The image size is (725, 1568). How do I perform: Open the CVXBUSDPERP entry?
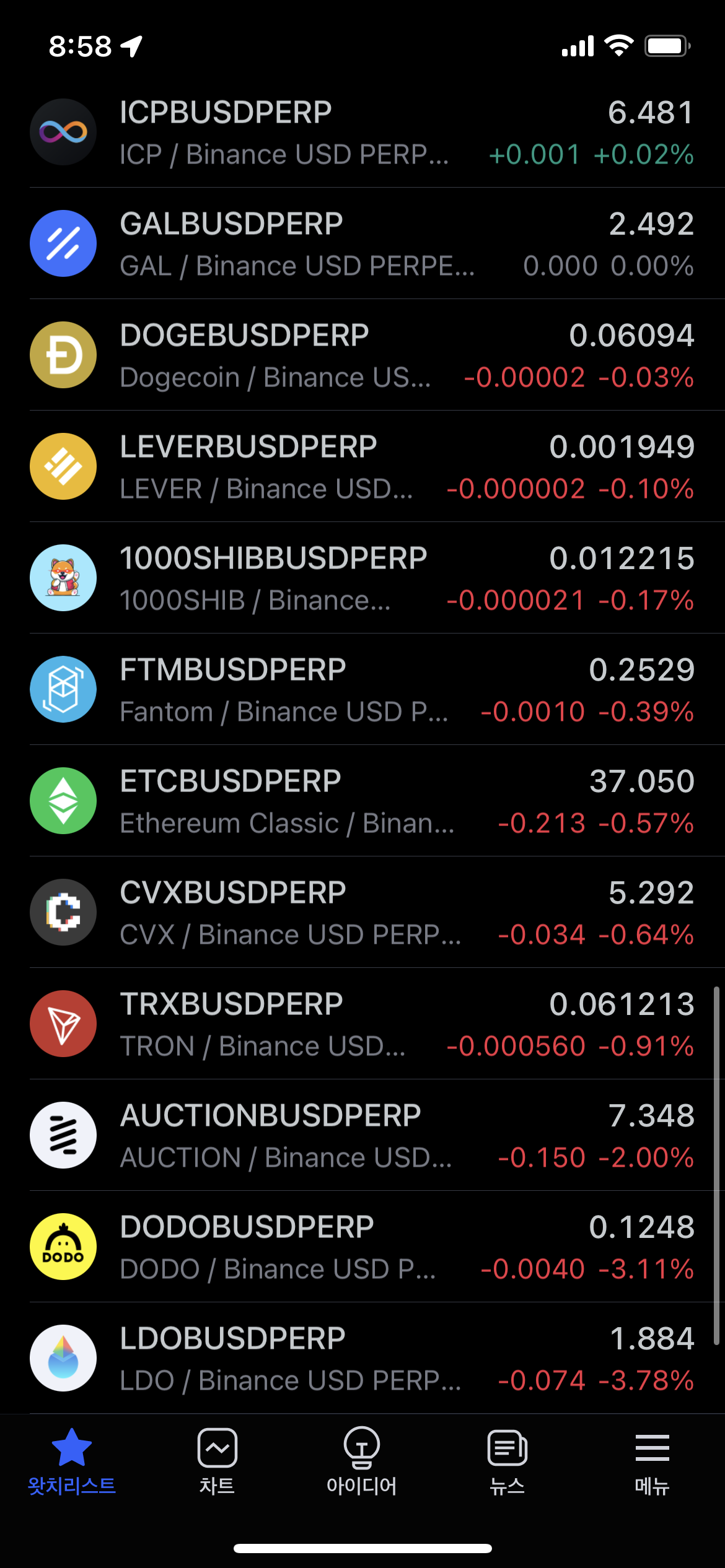[x=362, y=912]
